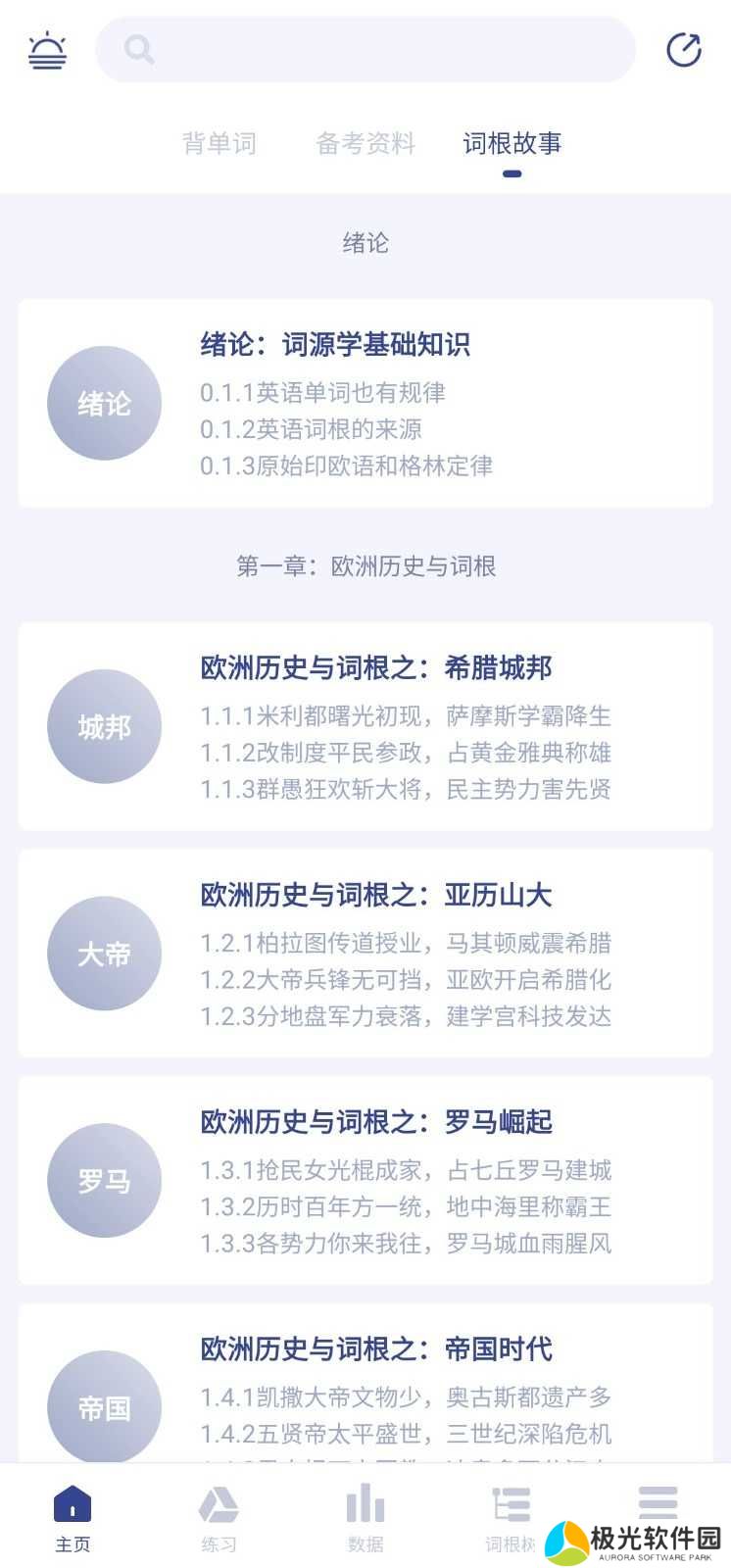Open the sunrise icon in the top-left corner
The width and height of the screenshot is (731, 1568).
pos(47,50)
